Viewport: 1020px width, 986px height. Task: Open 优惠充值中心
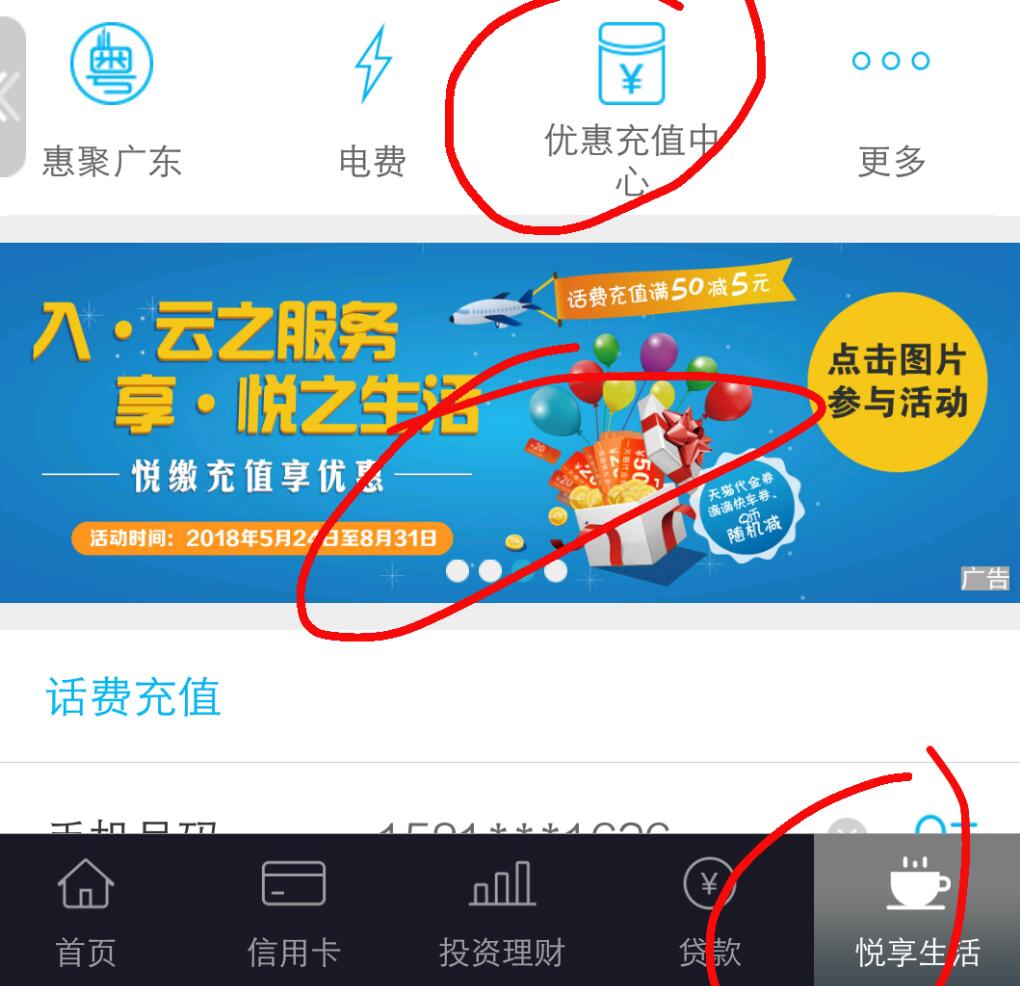click(x=630, y=100)
